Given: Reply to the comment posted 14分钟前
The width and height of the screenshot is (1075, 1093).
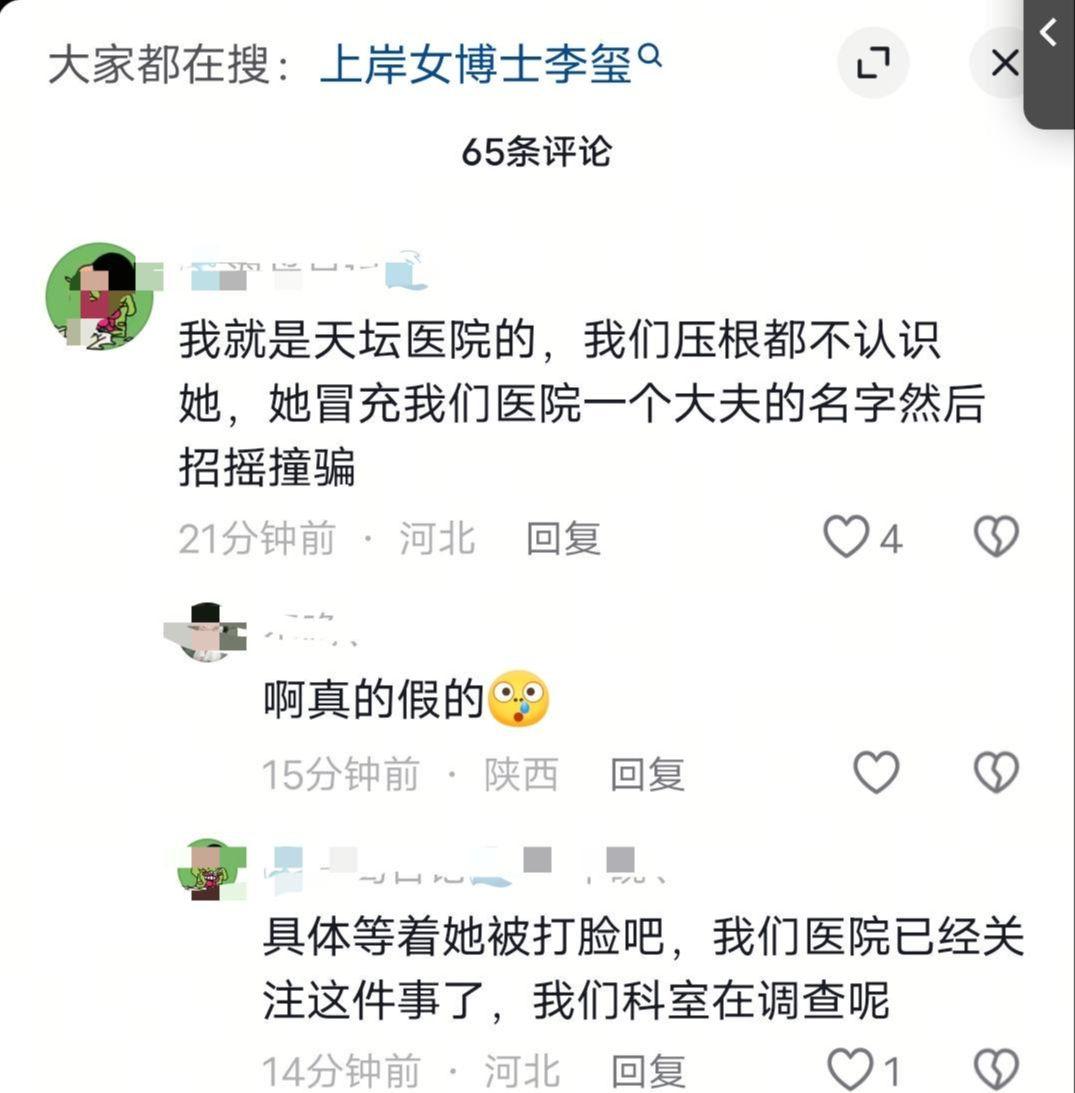Looking at the screenshot, I should 647,1071.
